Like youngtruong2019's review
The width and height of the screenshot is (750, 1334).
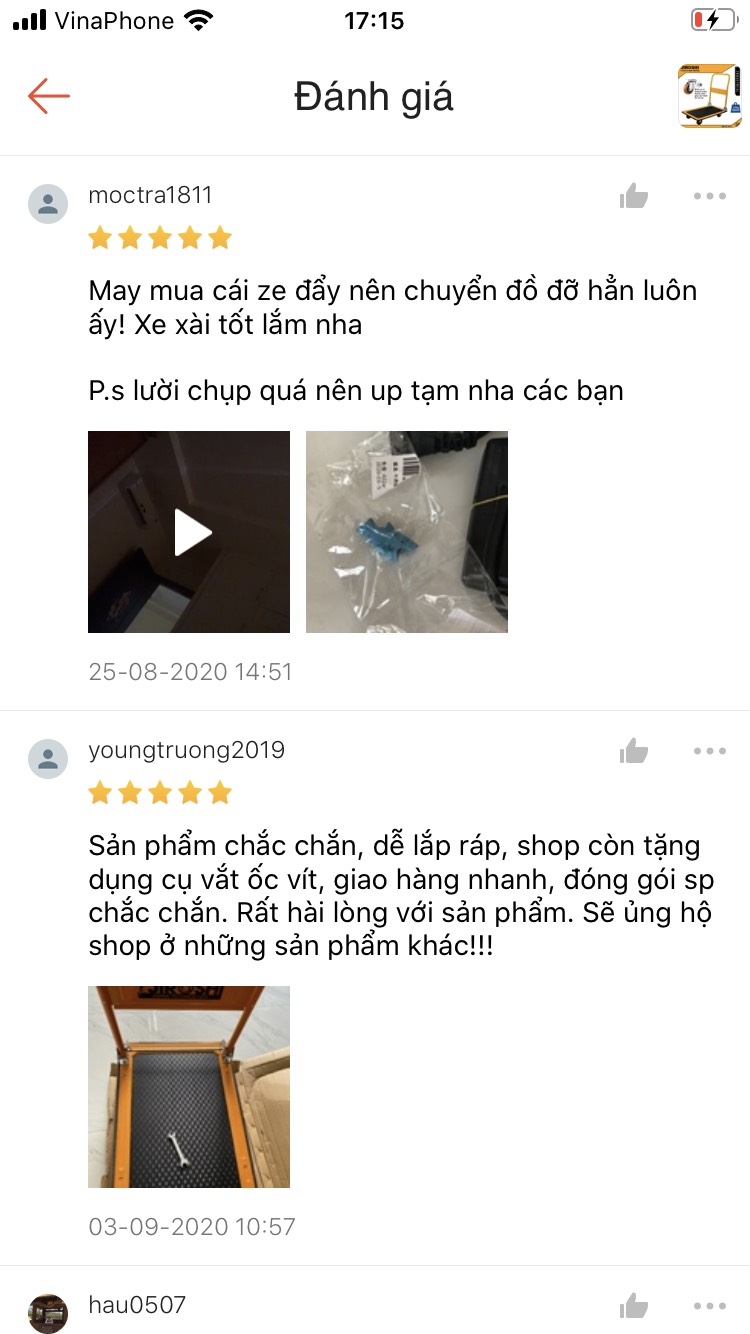634,751
